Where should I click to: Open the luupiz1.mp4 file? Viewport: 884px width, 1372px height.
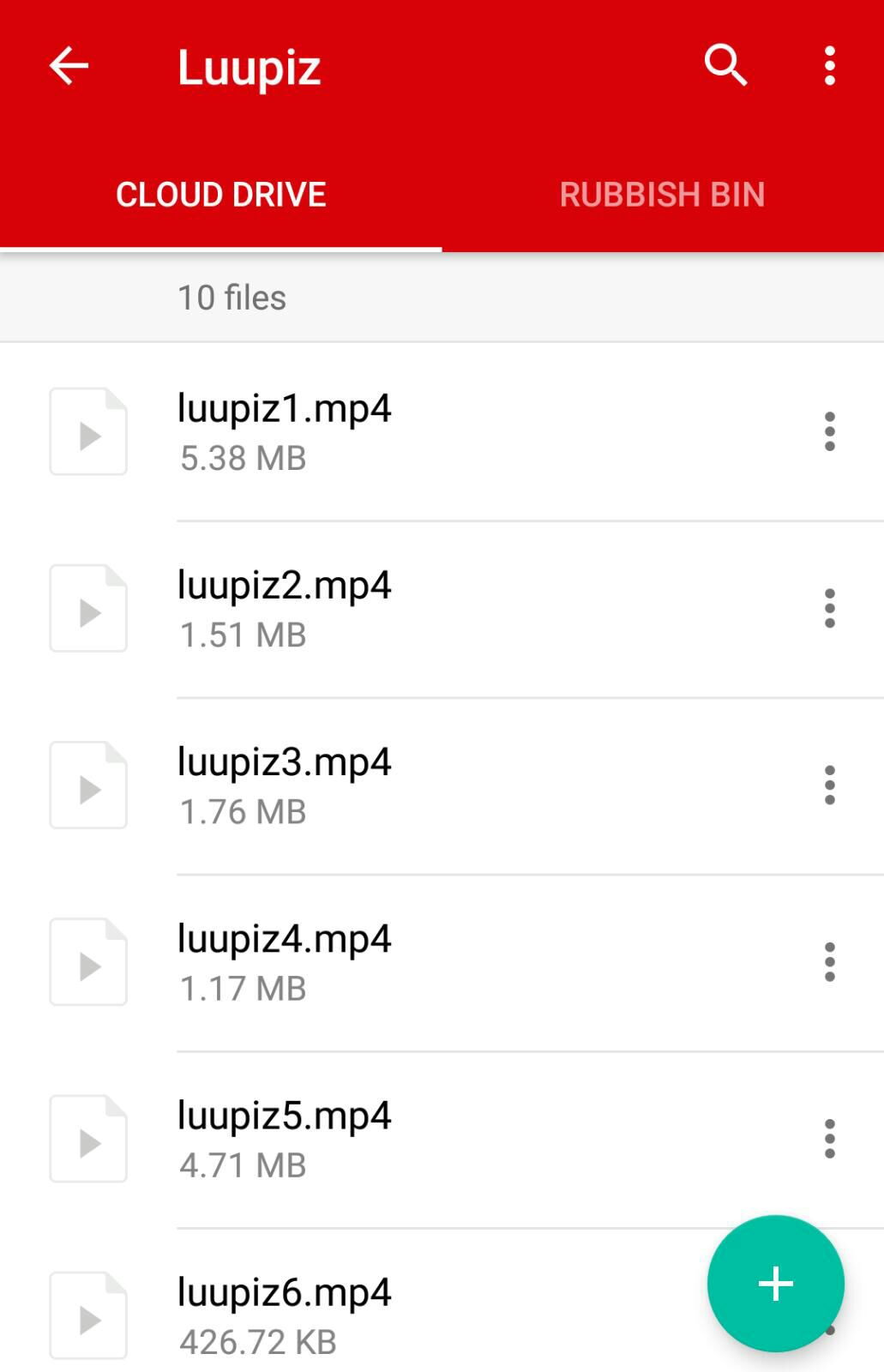click(285, 431)
